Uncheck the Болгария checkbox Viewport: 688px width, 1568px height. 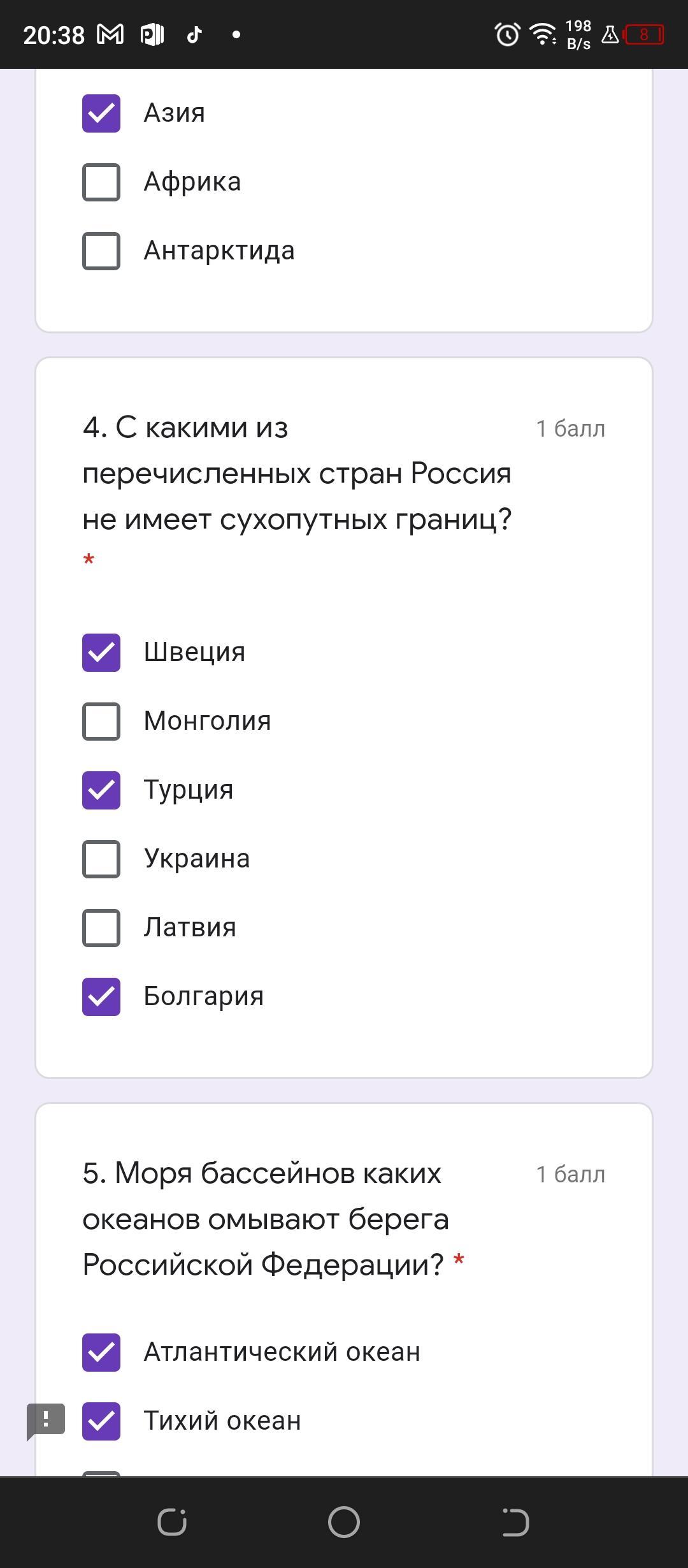[x=101, y=997]
